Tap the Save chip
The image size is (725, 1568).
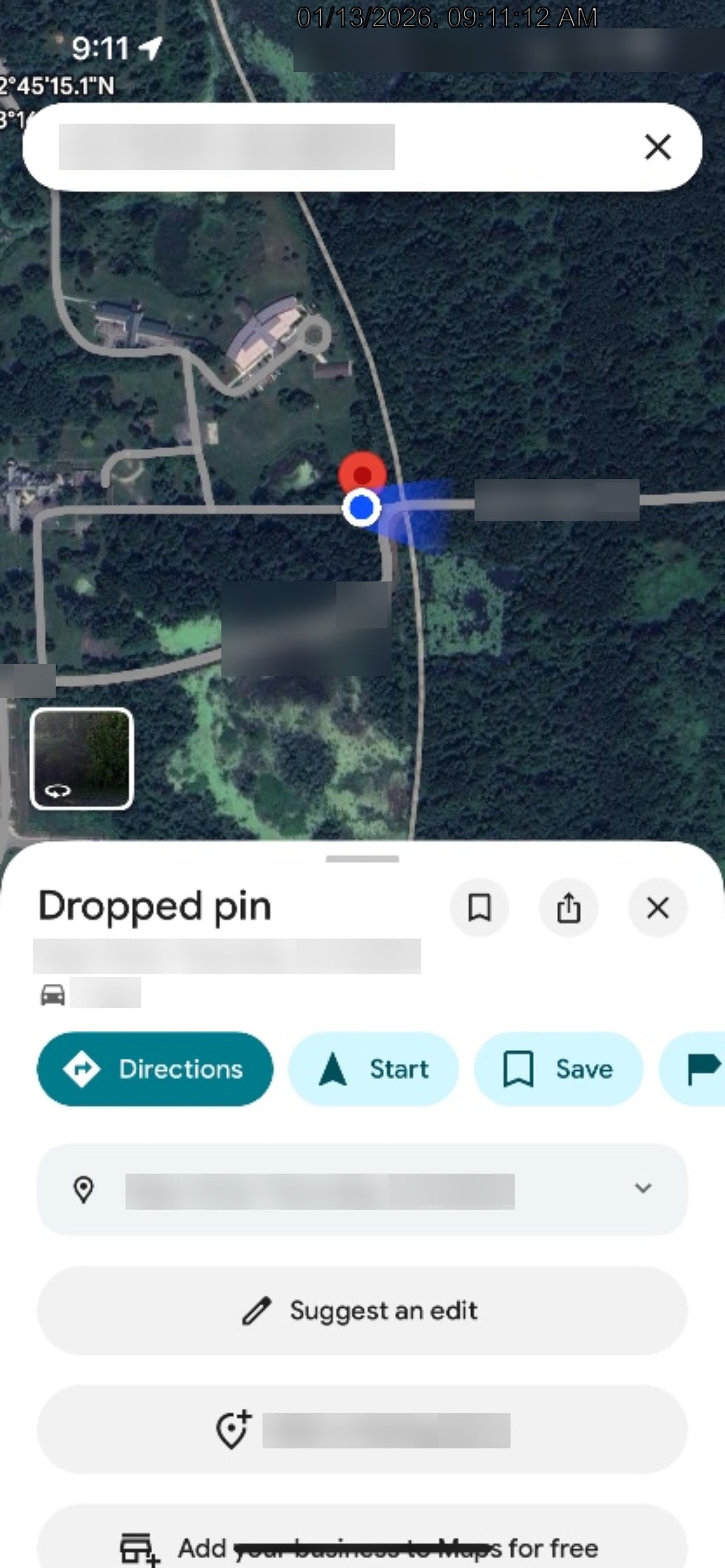coord(558,1069)
